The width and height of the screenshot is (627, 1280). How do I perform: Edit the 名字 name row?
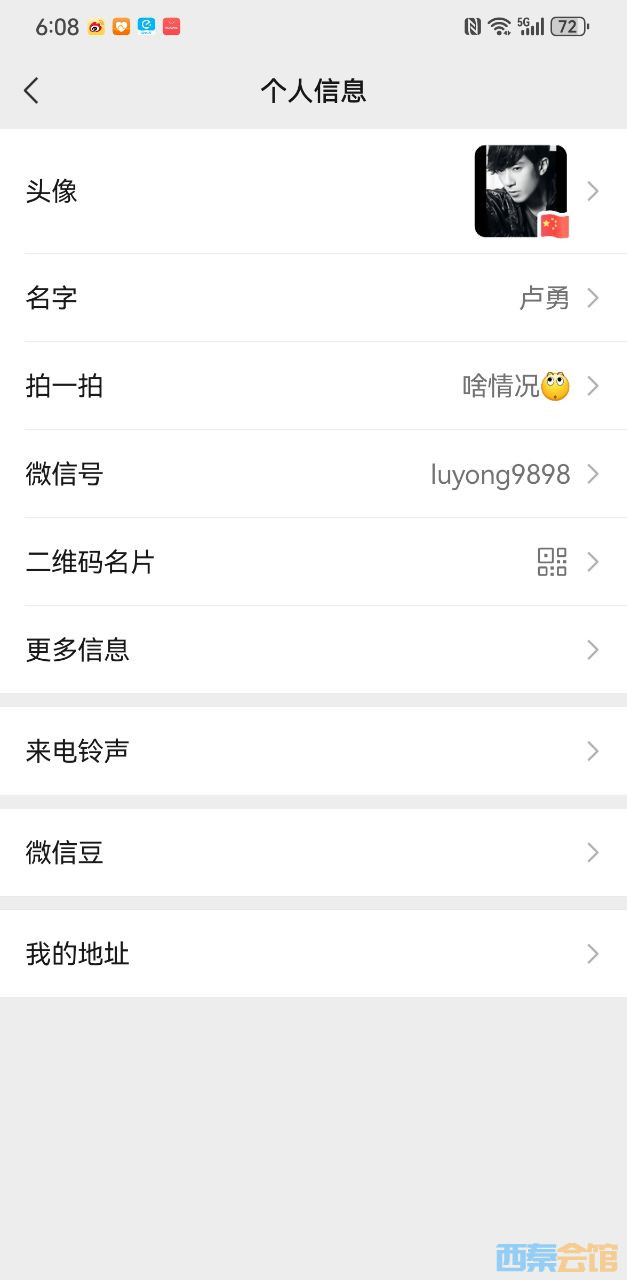click(x=313, y=298)
